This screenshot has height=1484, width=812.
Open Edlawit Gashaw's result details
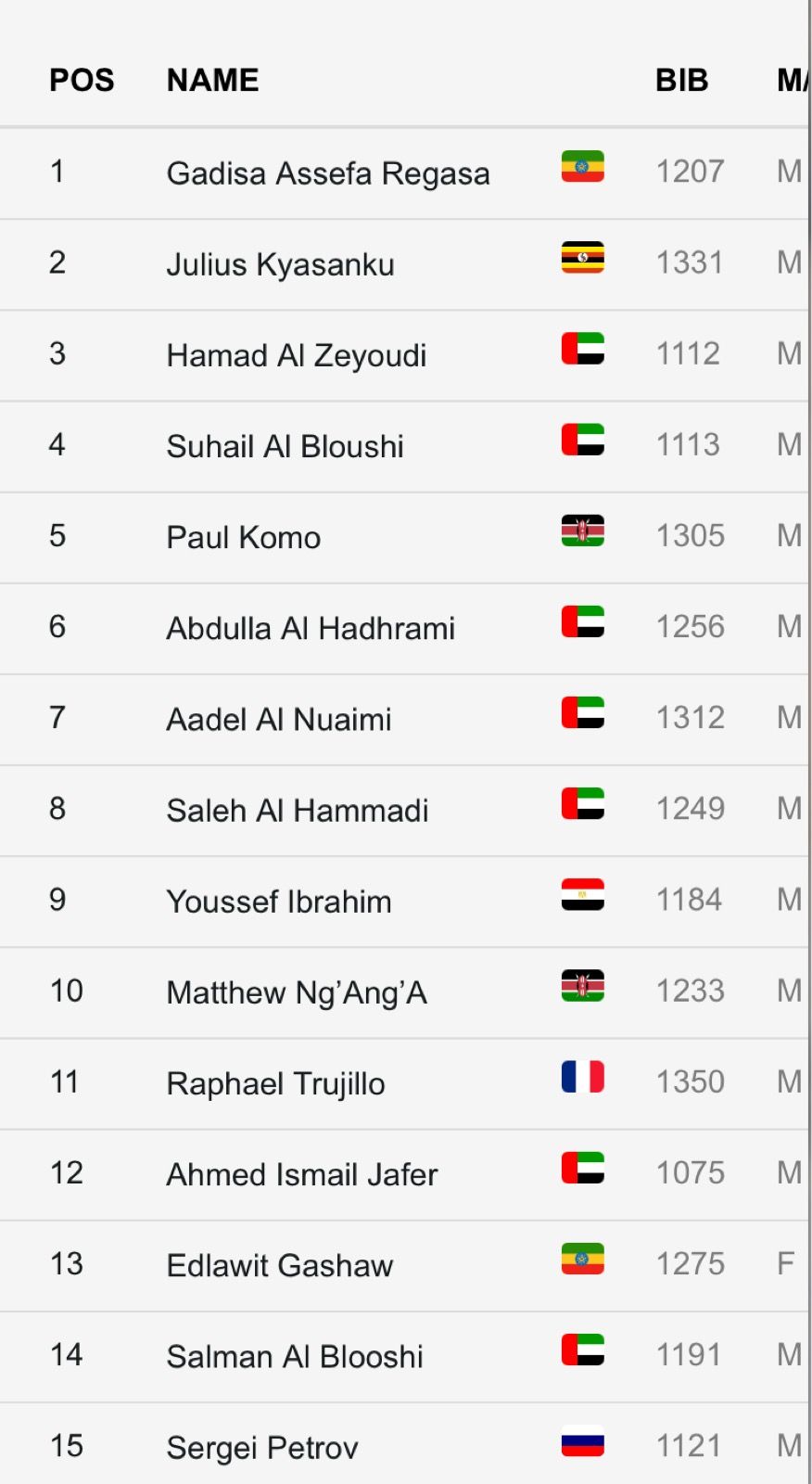coord(279,1265)
